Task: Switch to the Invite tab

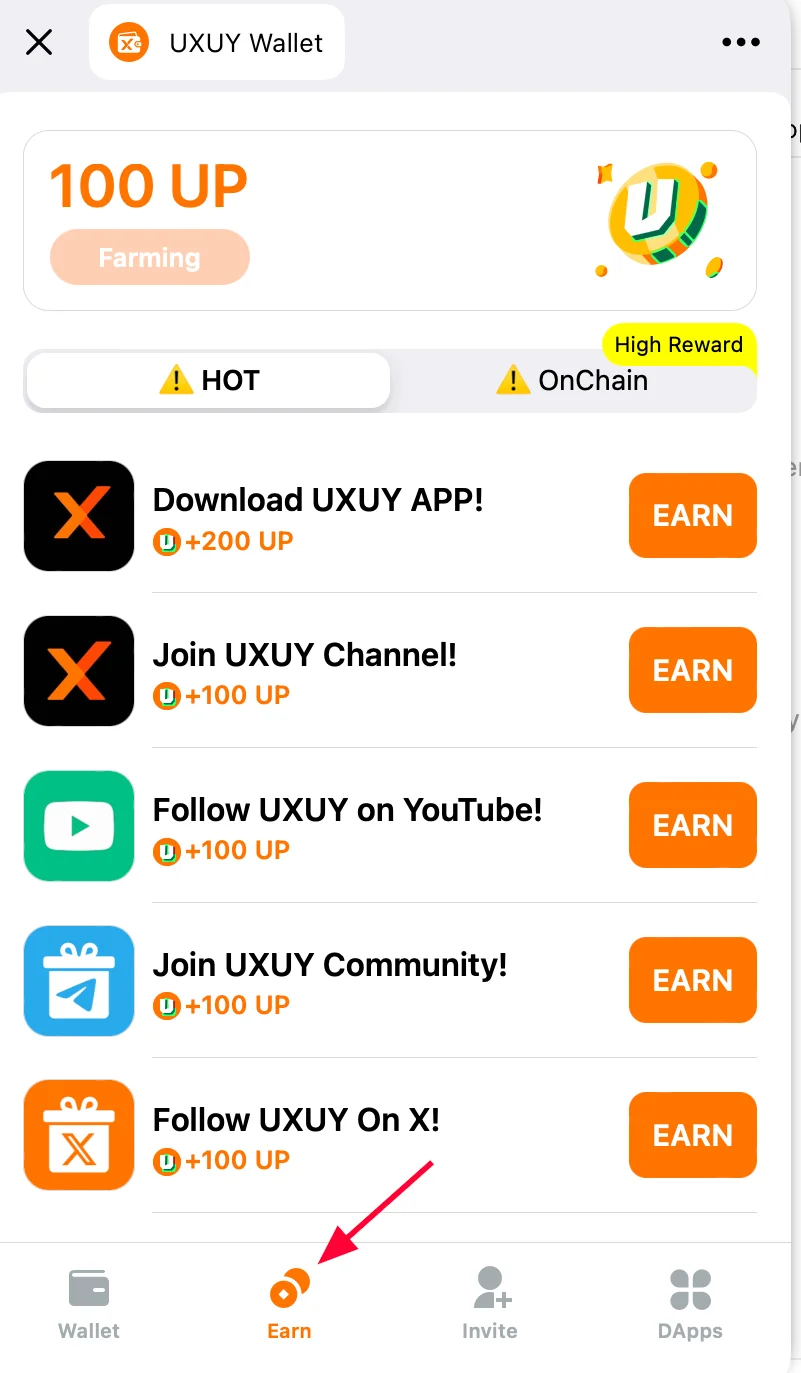Action: [490, 1304]
